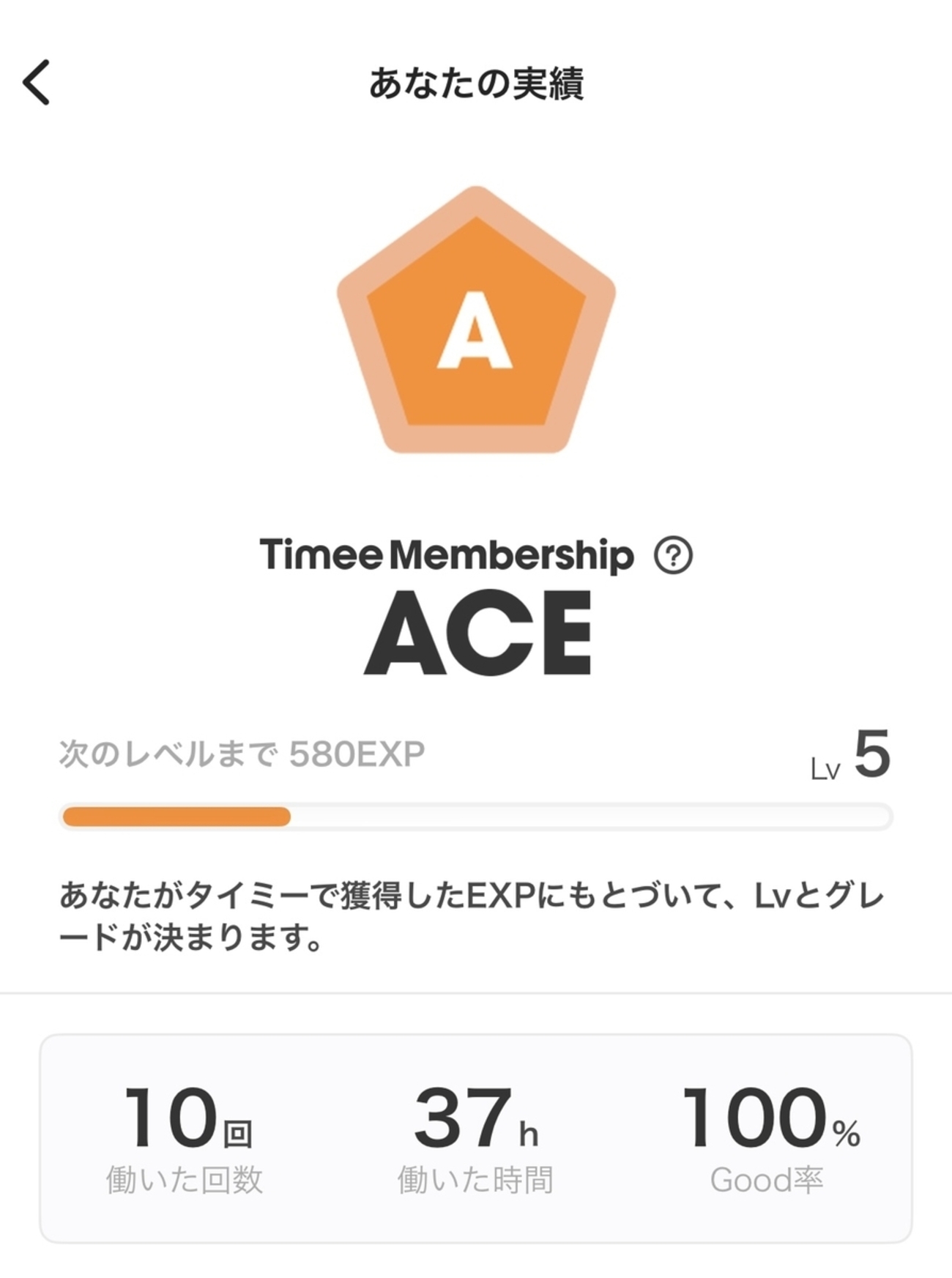
Task: Go back from あなたの実績 screen
Action: click(37, 82)
